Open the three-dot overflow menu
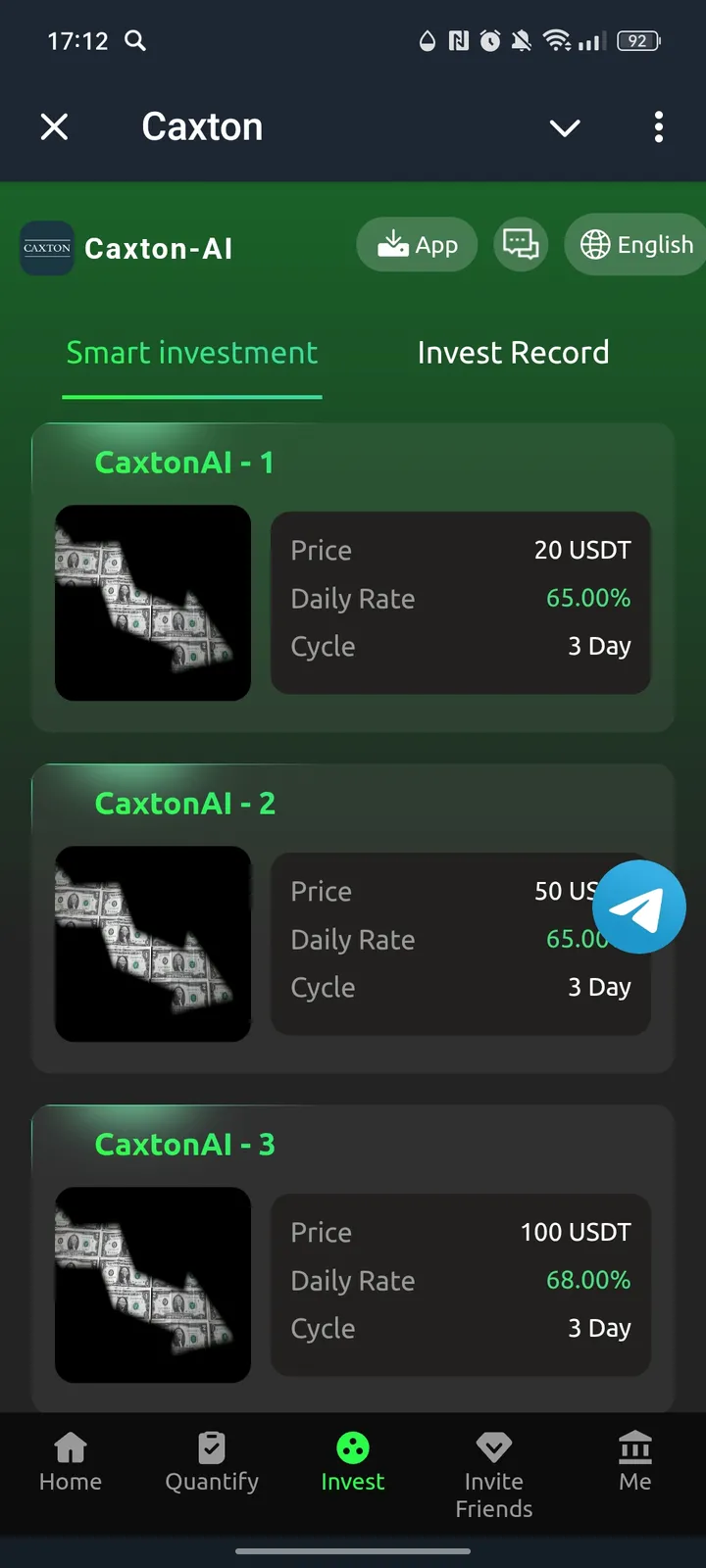The height and width of the screenshot is (1568, 706). click(658, 127)
